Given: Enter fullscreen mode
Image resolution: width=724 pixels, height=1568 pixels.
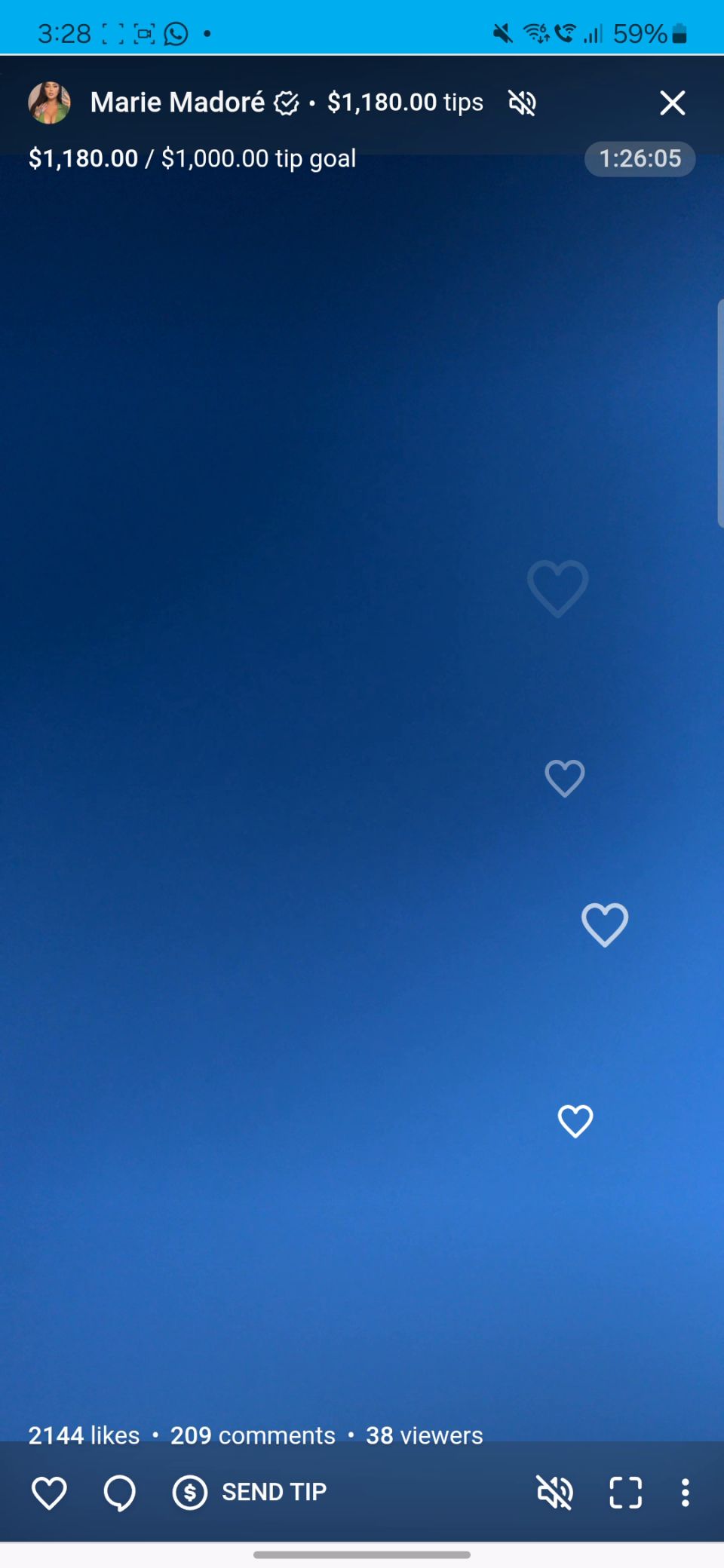Looking at the screenshot, I should click(625, 1493).
